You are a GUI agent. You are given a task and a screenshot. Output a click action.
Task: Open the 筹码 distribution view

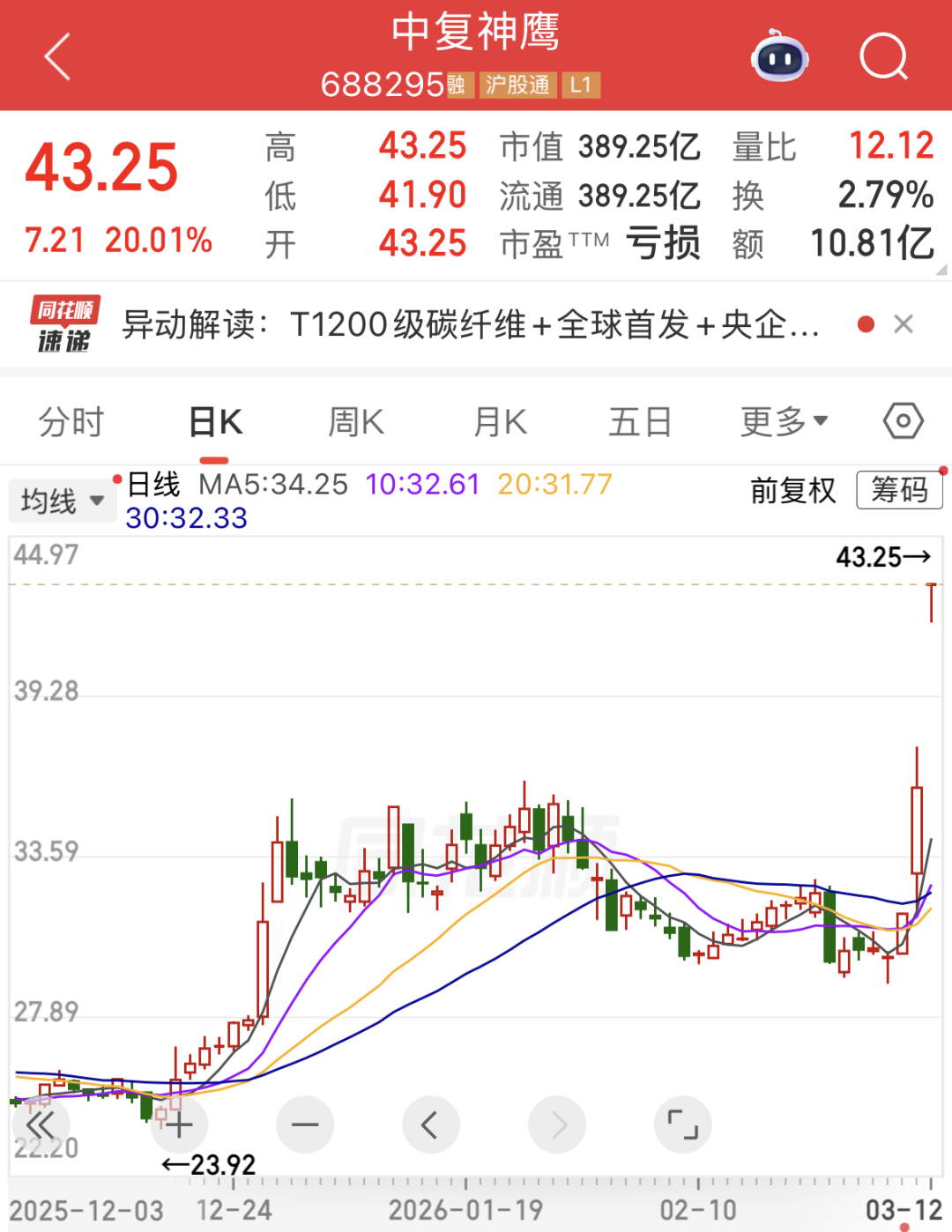click(899, 490)
